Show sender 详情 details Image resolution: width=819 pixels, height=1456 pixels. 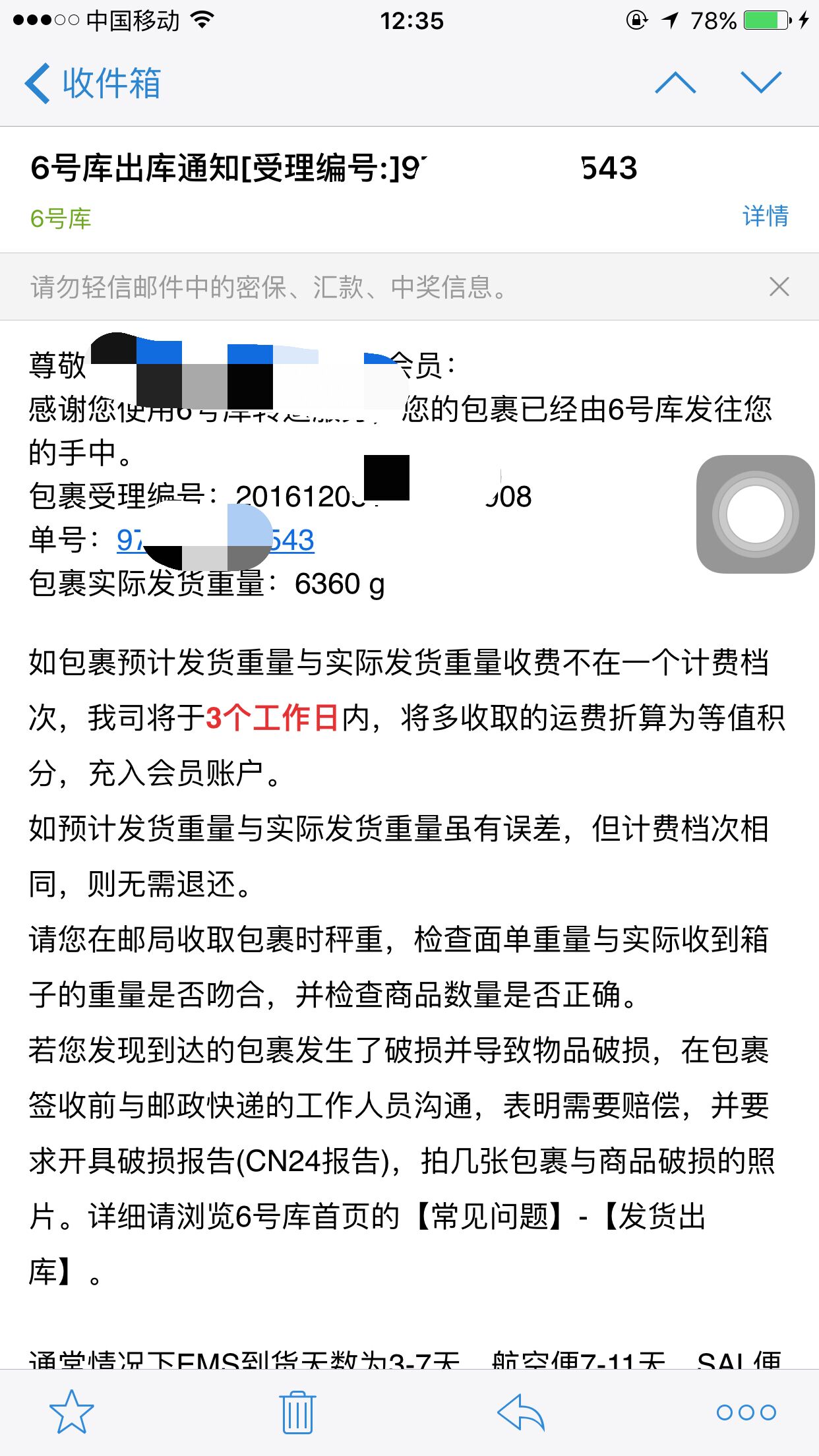pos(766,216)
